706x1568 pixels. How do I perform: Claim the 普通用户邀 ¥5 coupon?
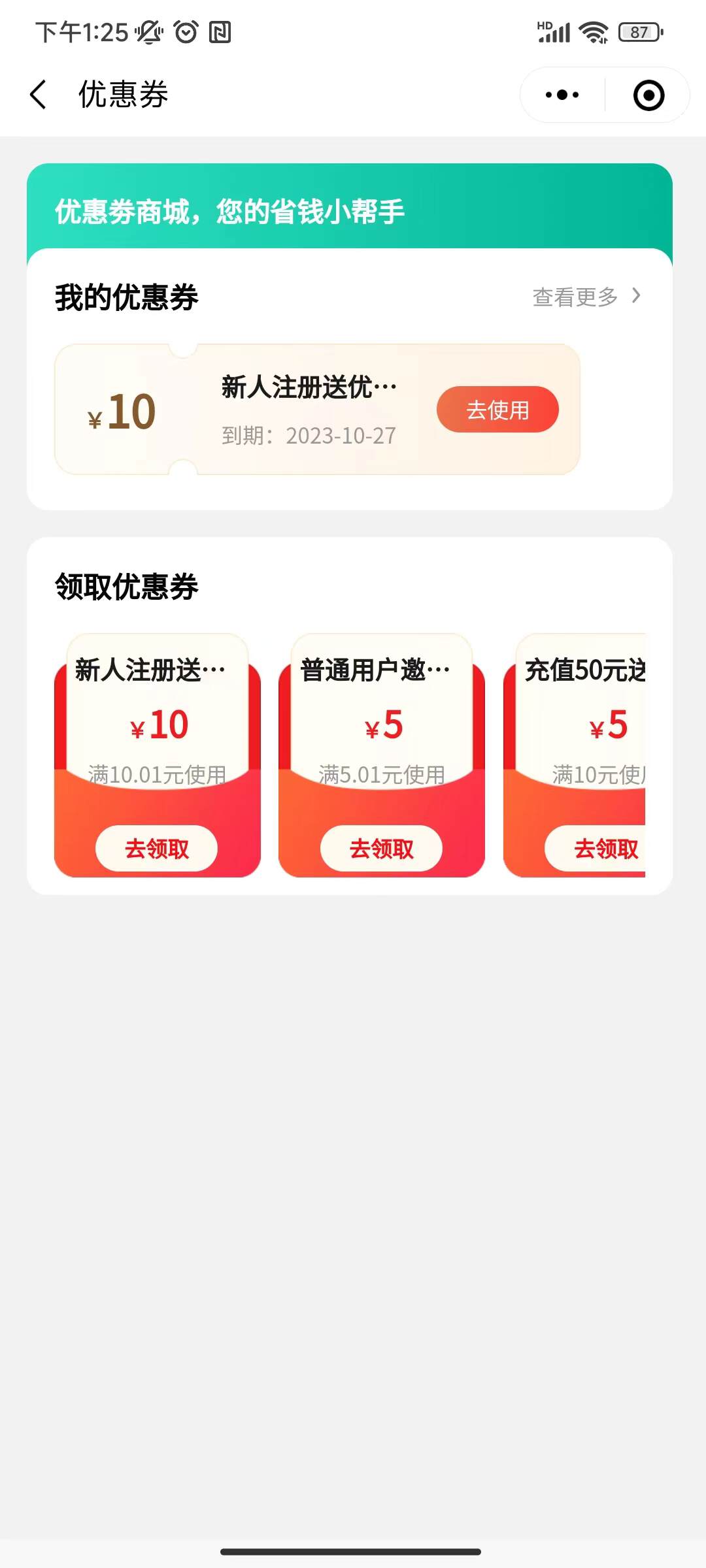381,848
